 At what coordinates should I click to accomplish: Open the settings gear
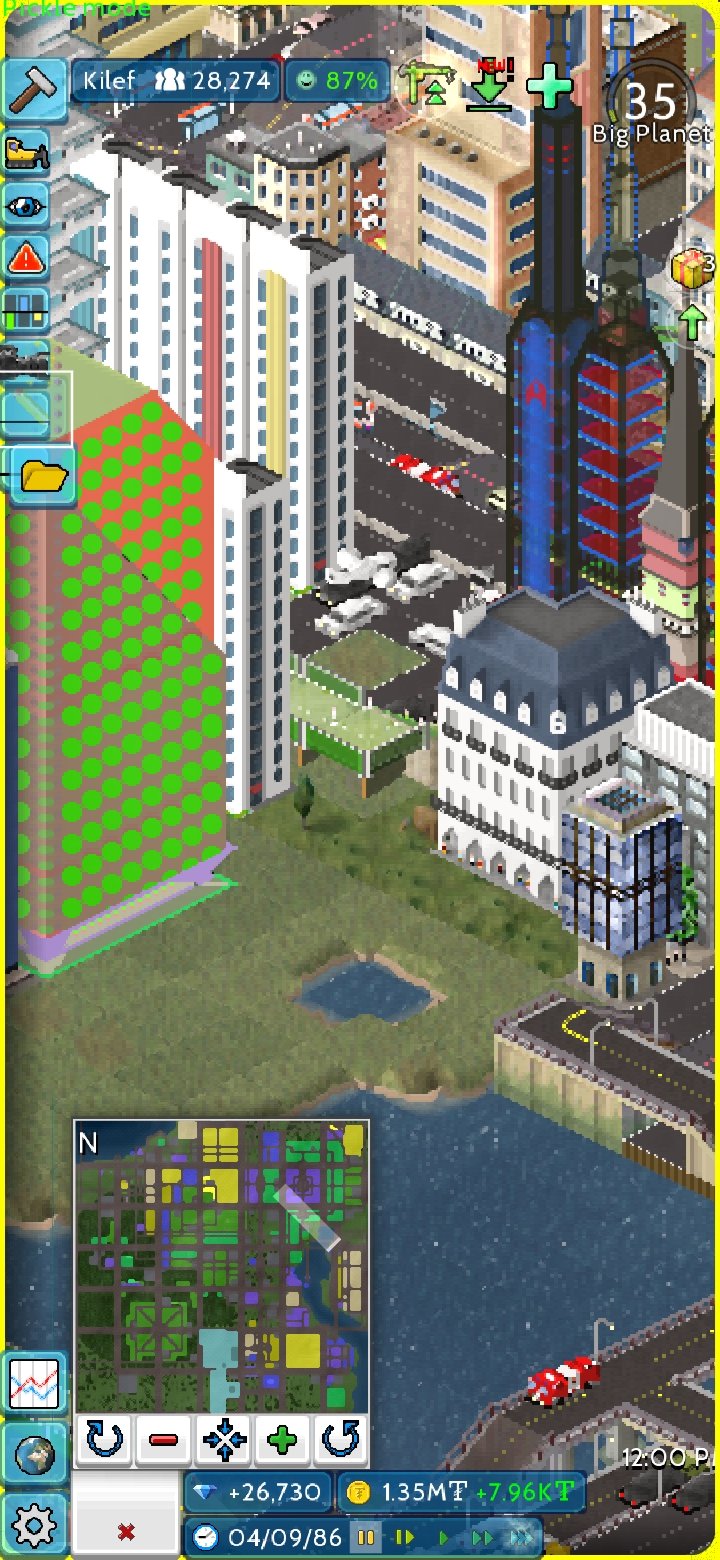click(x=34, y=1526)
